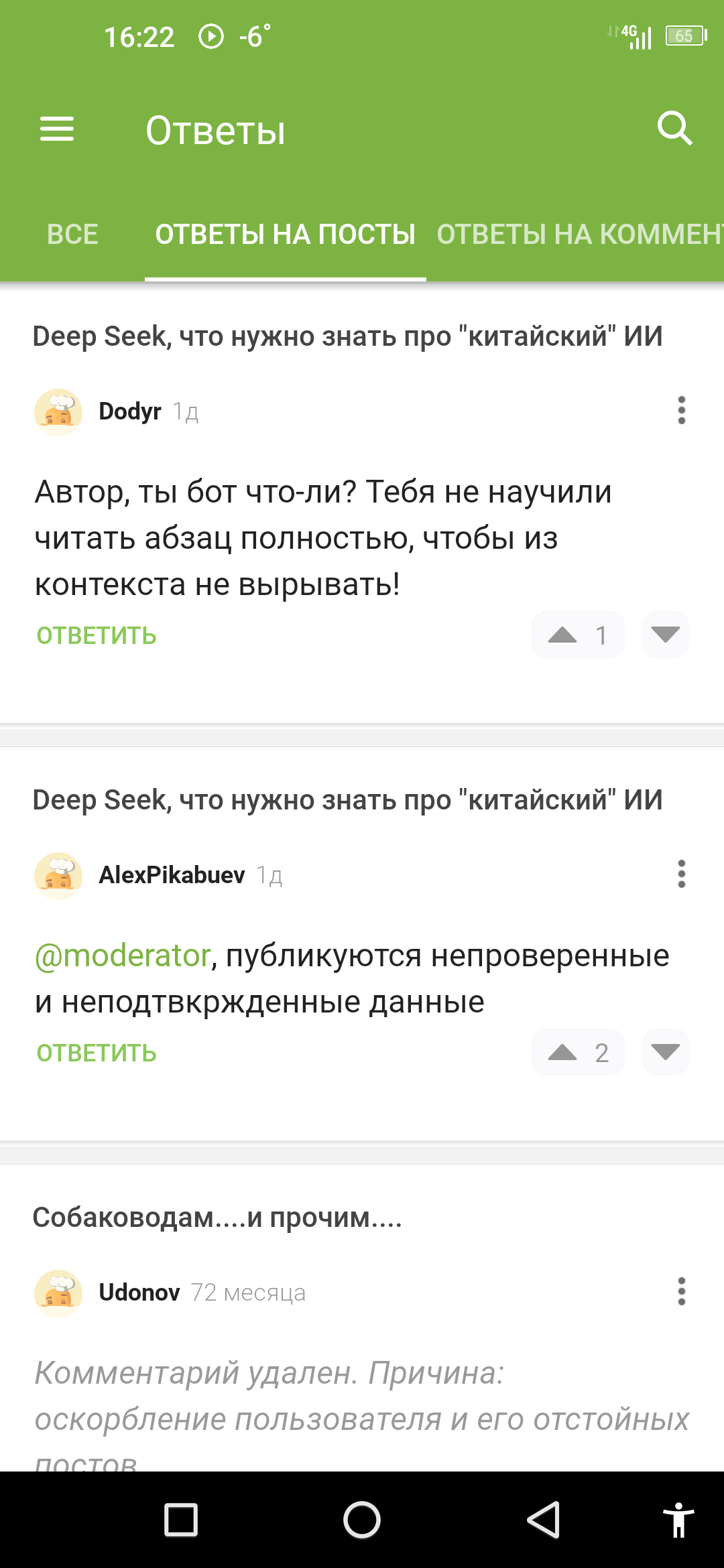Upvote AlexPikabuev's comment
The height and width of the screenshot is (1568, 724).
pyautogui.click(x=563, y=1052)
